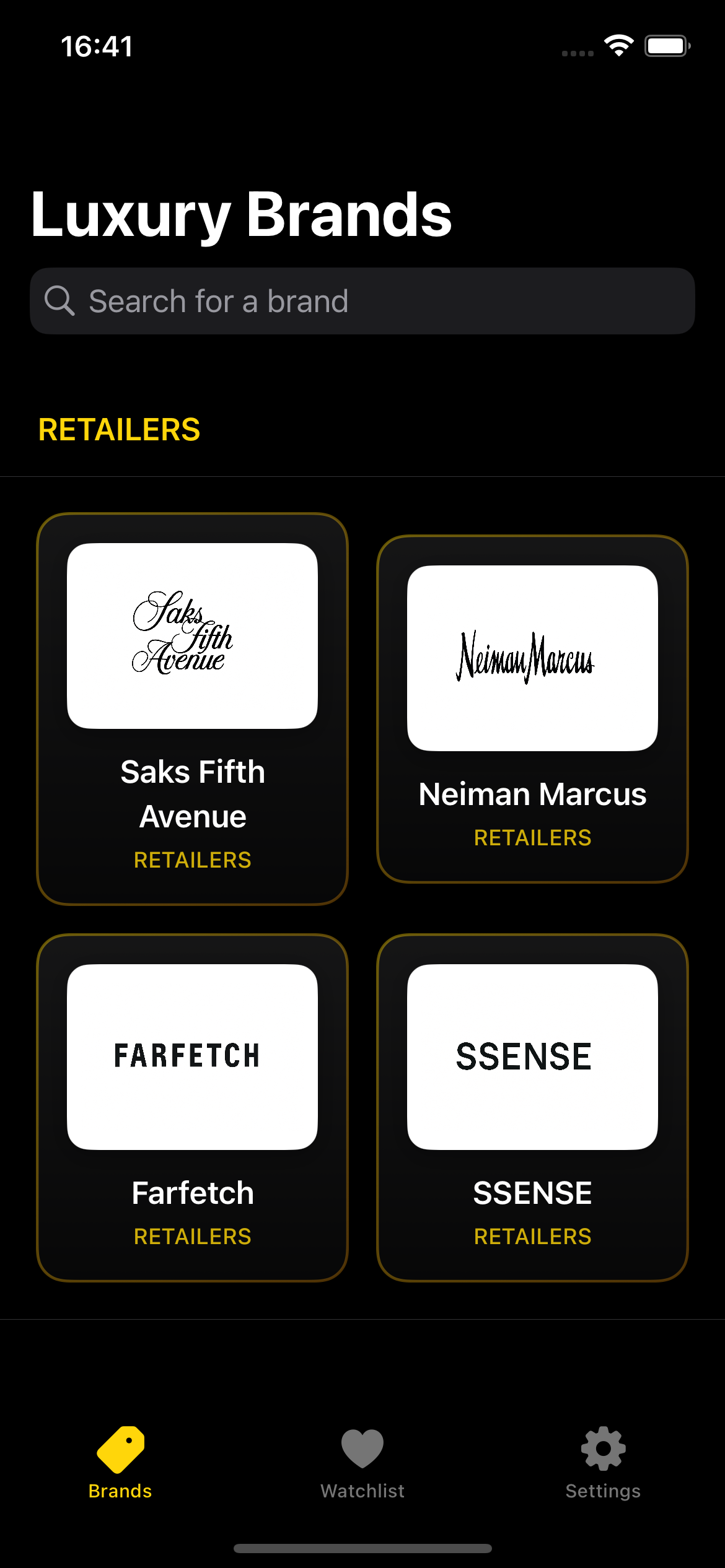Tap the Search for a brand field
725x1568 pixels.
click(x=362, y=301)
